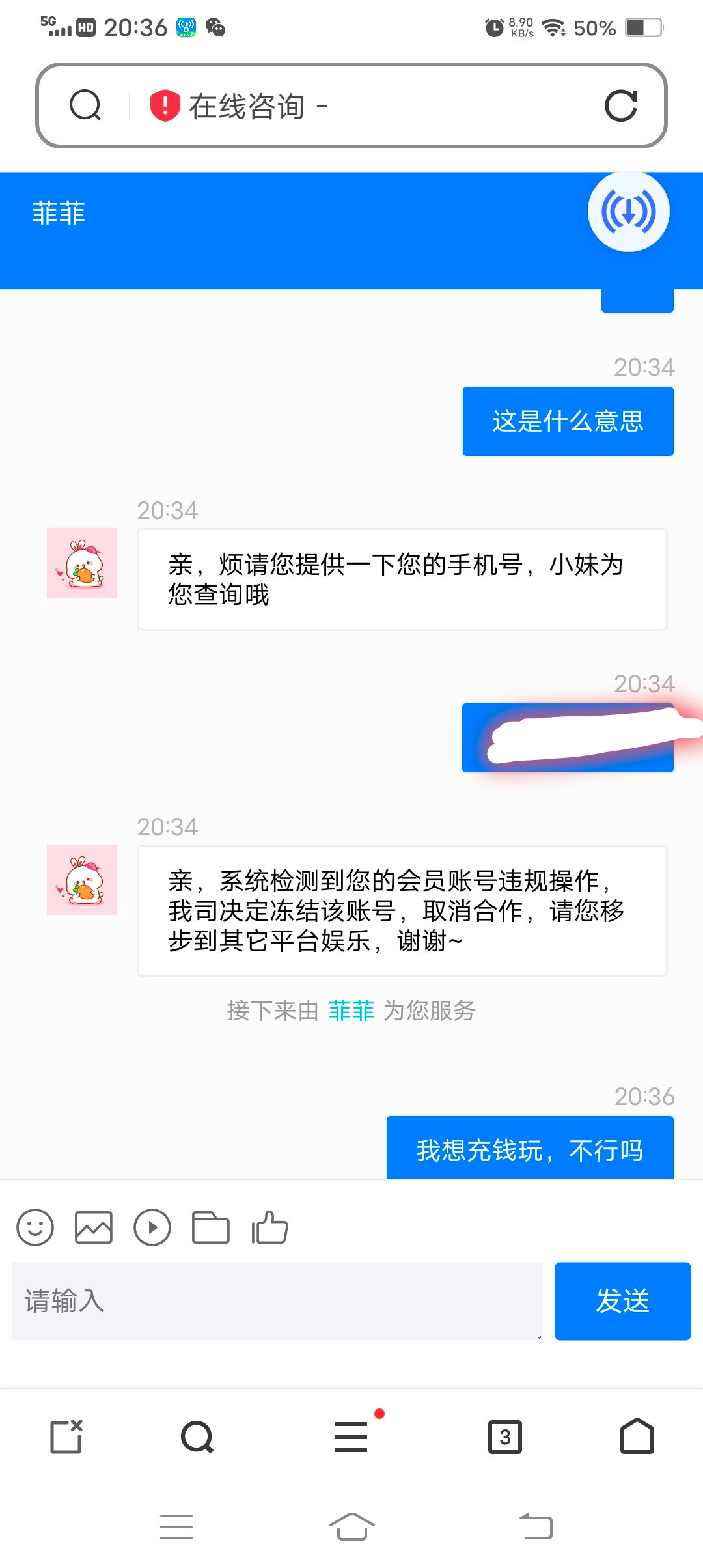Tap the 在线咨询 address bar text
Image resolution: width=703 pixels, height=1568 pixels.
[x=247, y=105]
